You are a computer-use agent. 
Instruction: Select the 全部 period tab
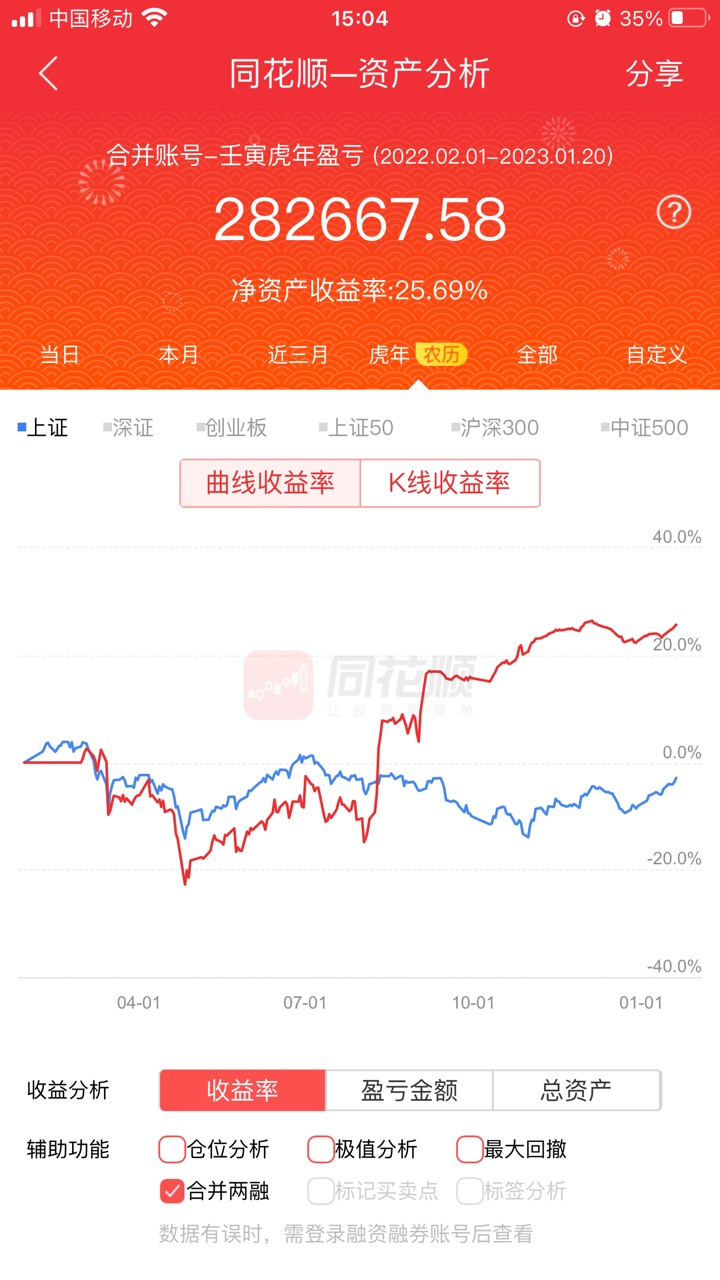pos(537,355)
